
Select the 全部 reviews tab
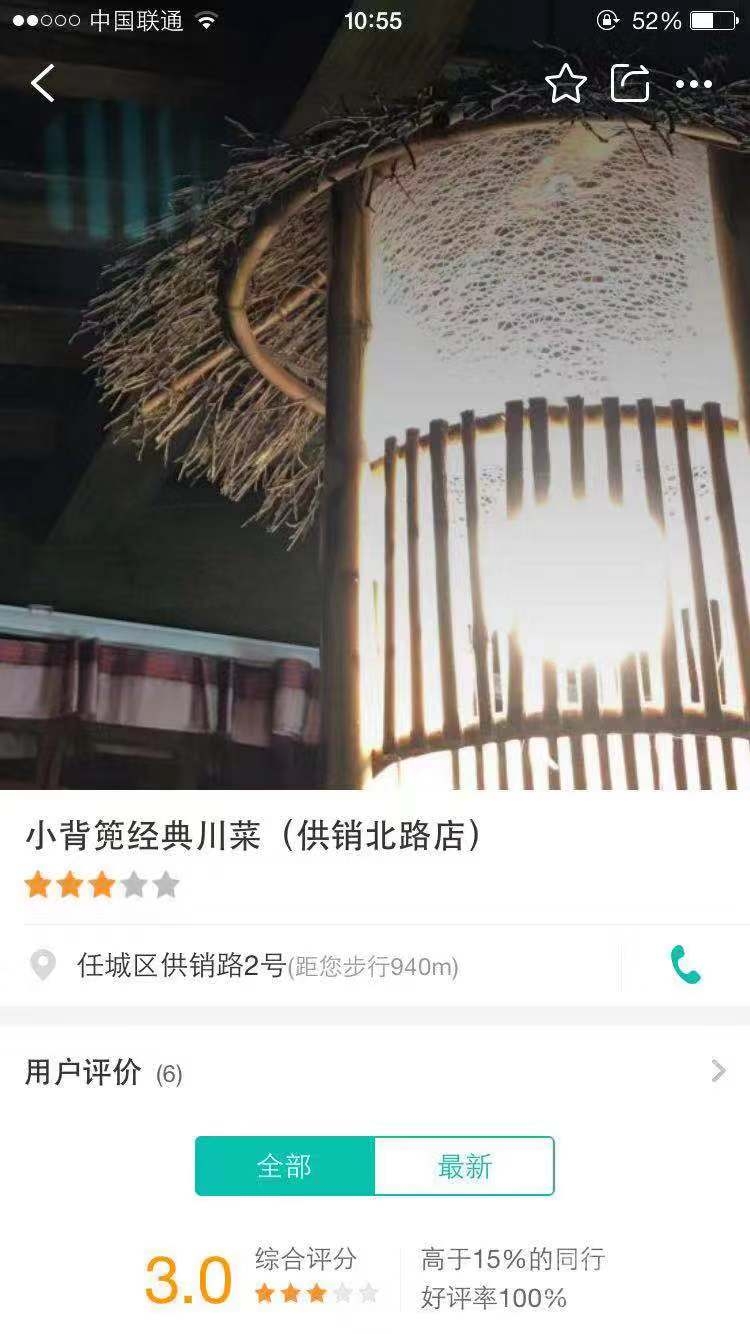coord(285,1166)
